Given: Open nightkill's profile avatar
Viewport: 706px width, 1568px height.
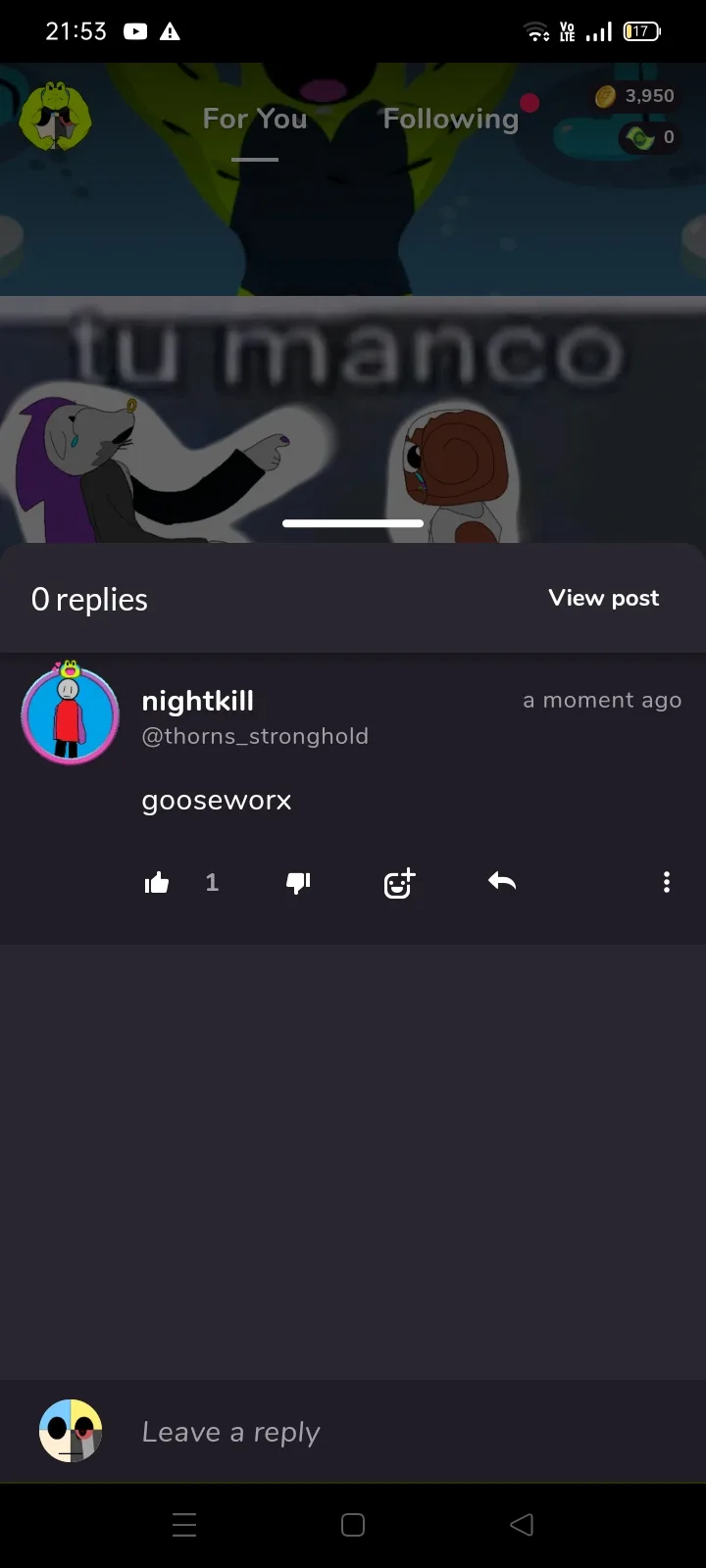Looking at the screenshot, I should point(70,713).
